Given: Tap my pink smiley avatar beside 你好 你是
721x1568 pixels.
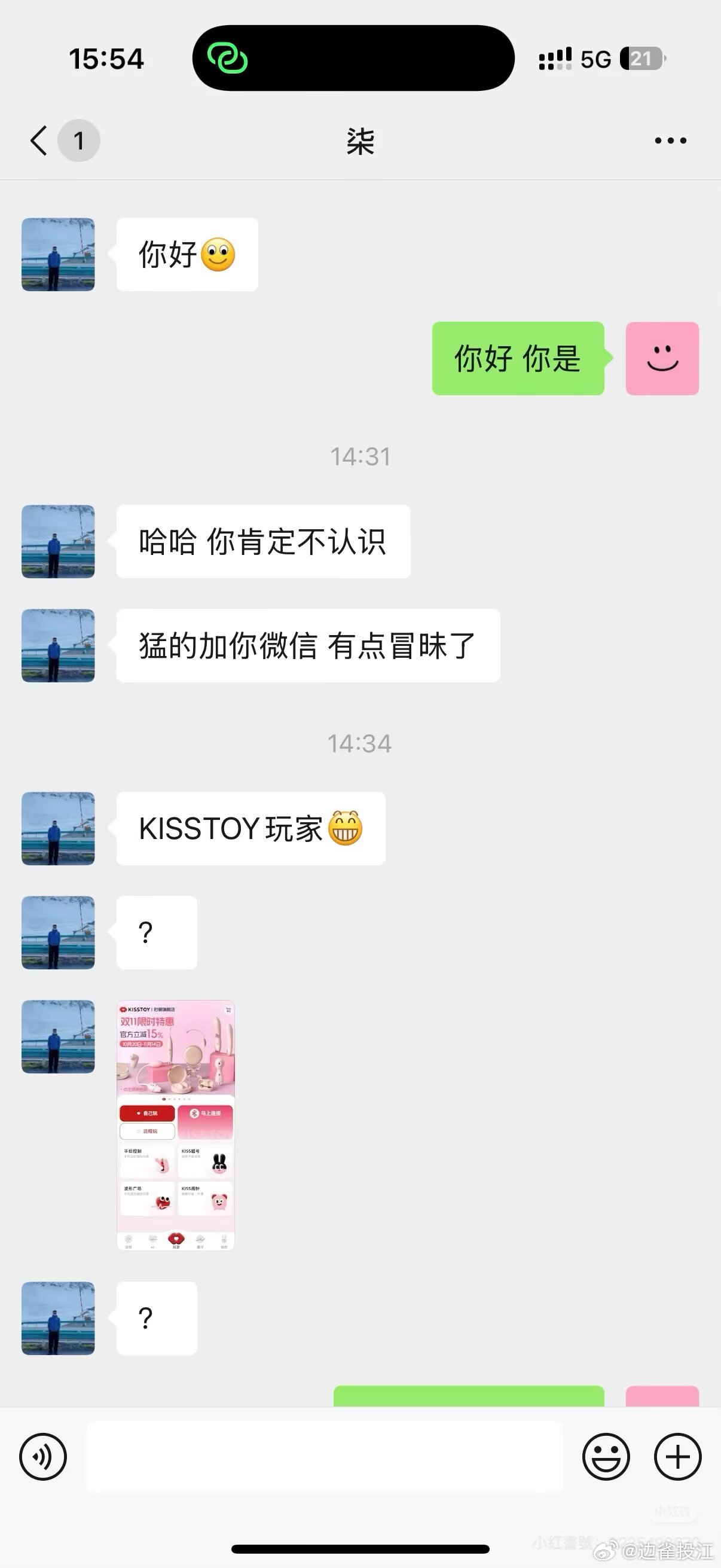Looking at the screenshot, I should [x=662, y=359].
